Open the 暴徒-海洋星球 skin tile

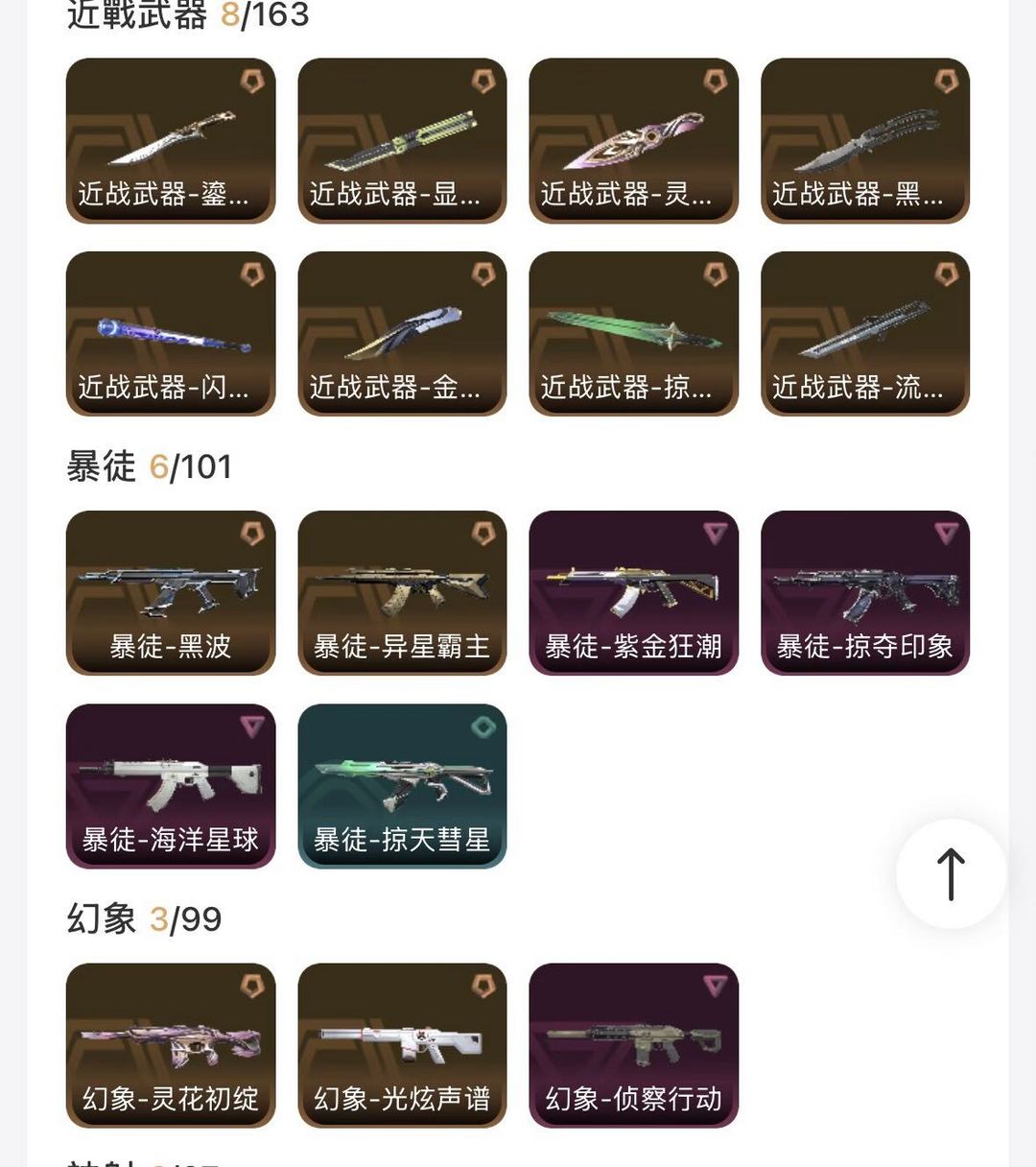tap(171, 786)
